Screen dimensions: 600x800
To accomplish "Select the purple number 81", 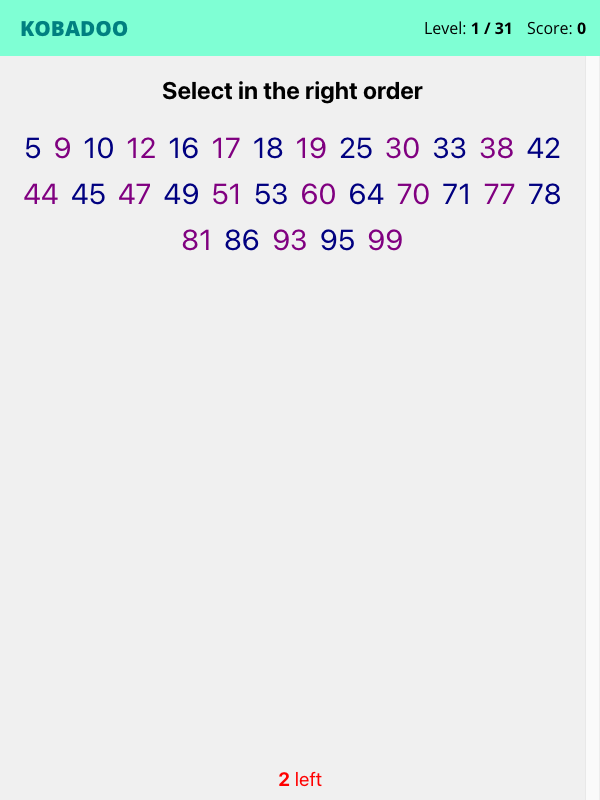I will [x=197, y=240].
